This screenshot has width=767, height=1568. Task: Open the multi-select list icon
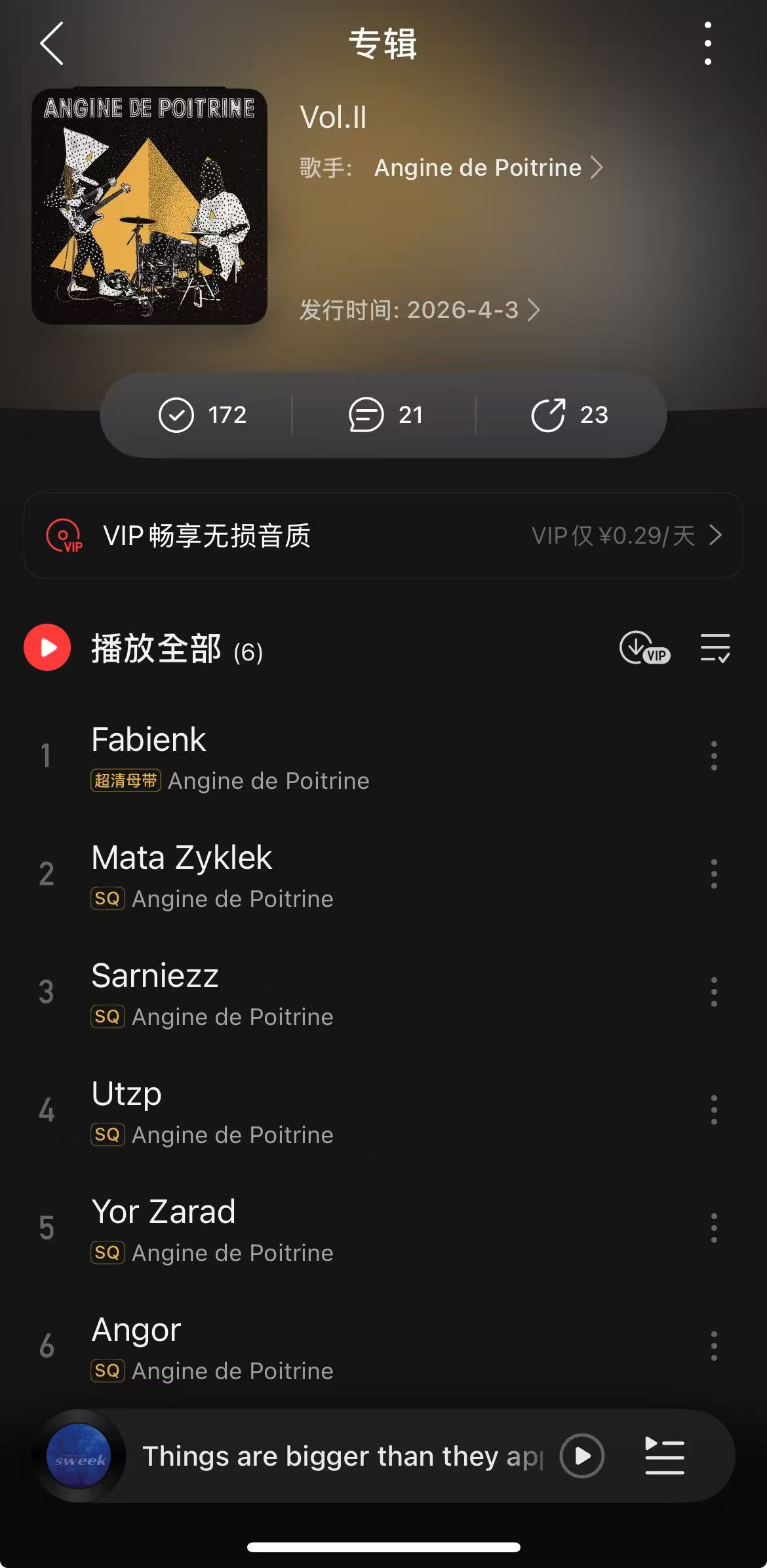point(715,648)
